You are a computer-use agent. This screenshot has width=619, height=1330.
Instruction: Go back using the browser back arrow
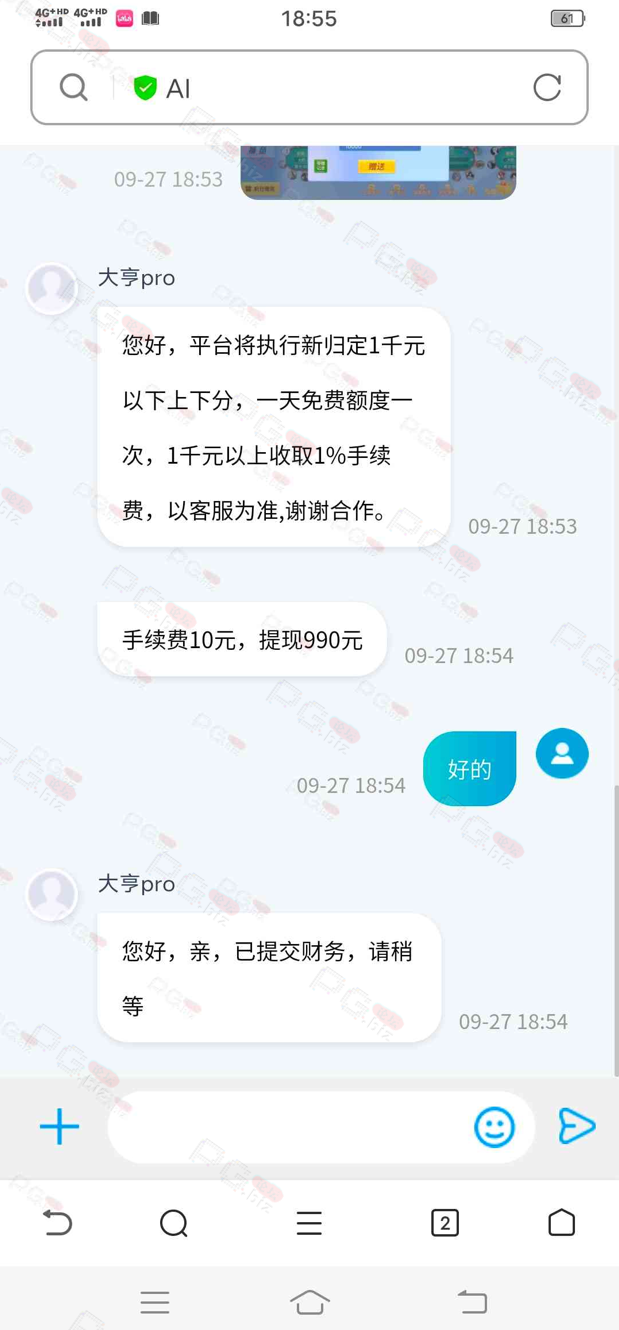coord(58,1222)
